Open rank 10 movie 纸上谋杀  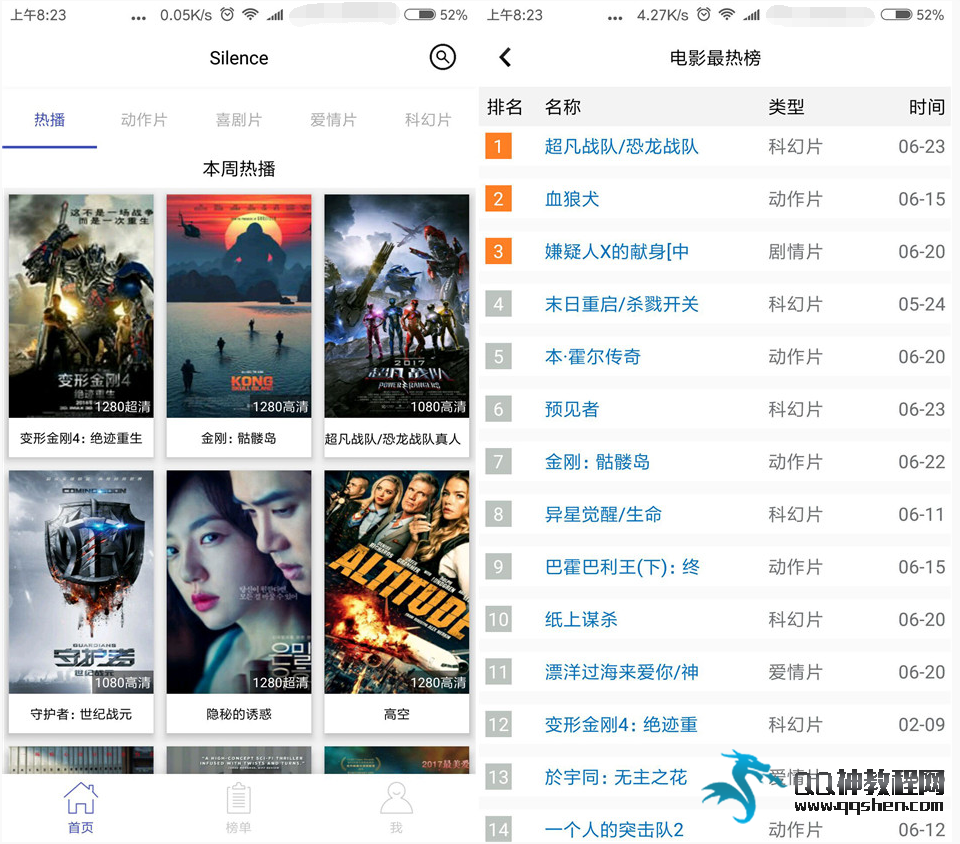click(x=581, y=619)
